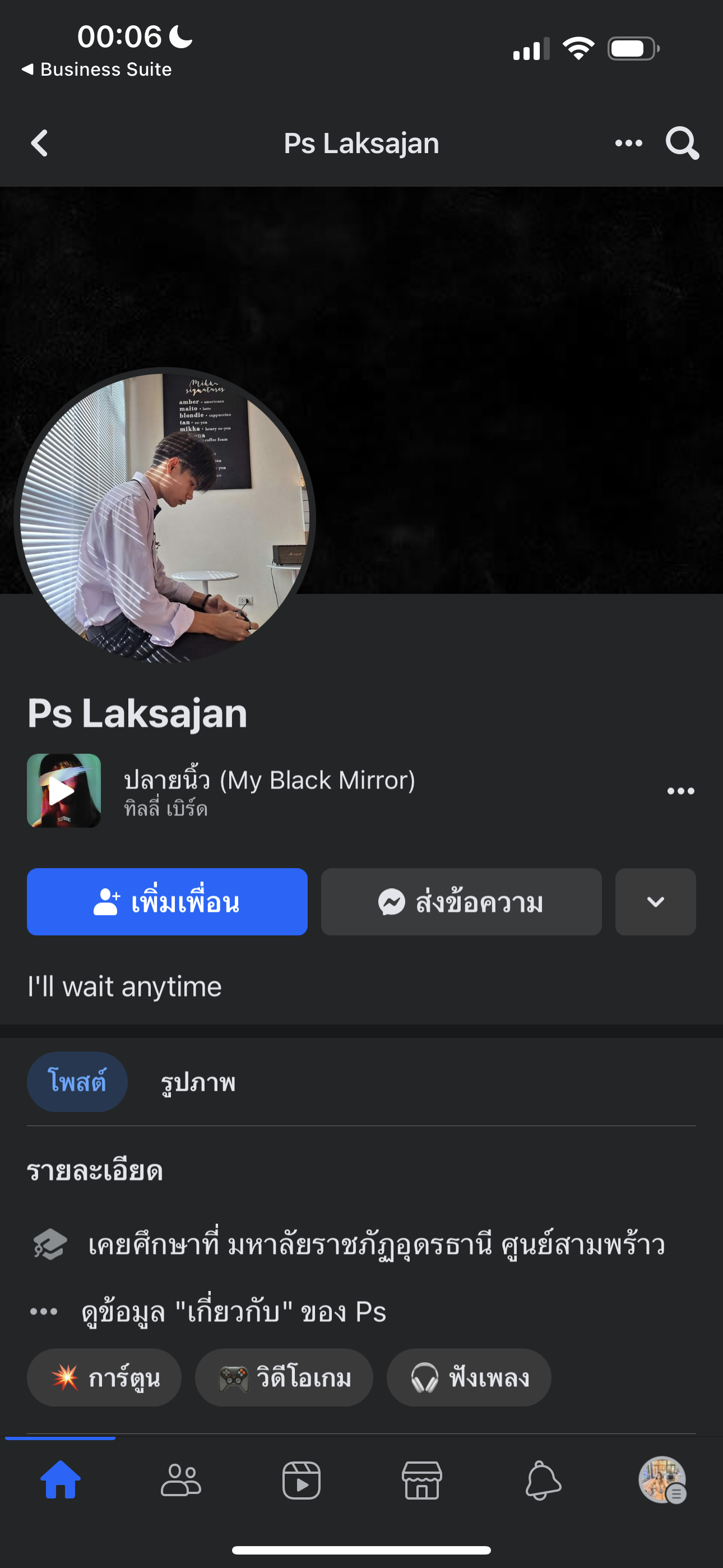Image resolution: width=723 pixels, height=1568 pixels.
Task: Switch to the video tab in the bottom bar
Action: pos(302,1480)
